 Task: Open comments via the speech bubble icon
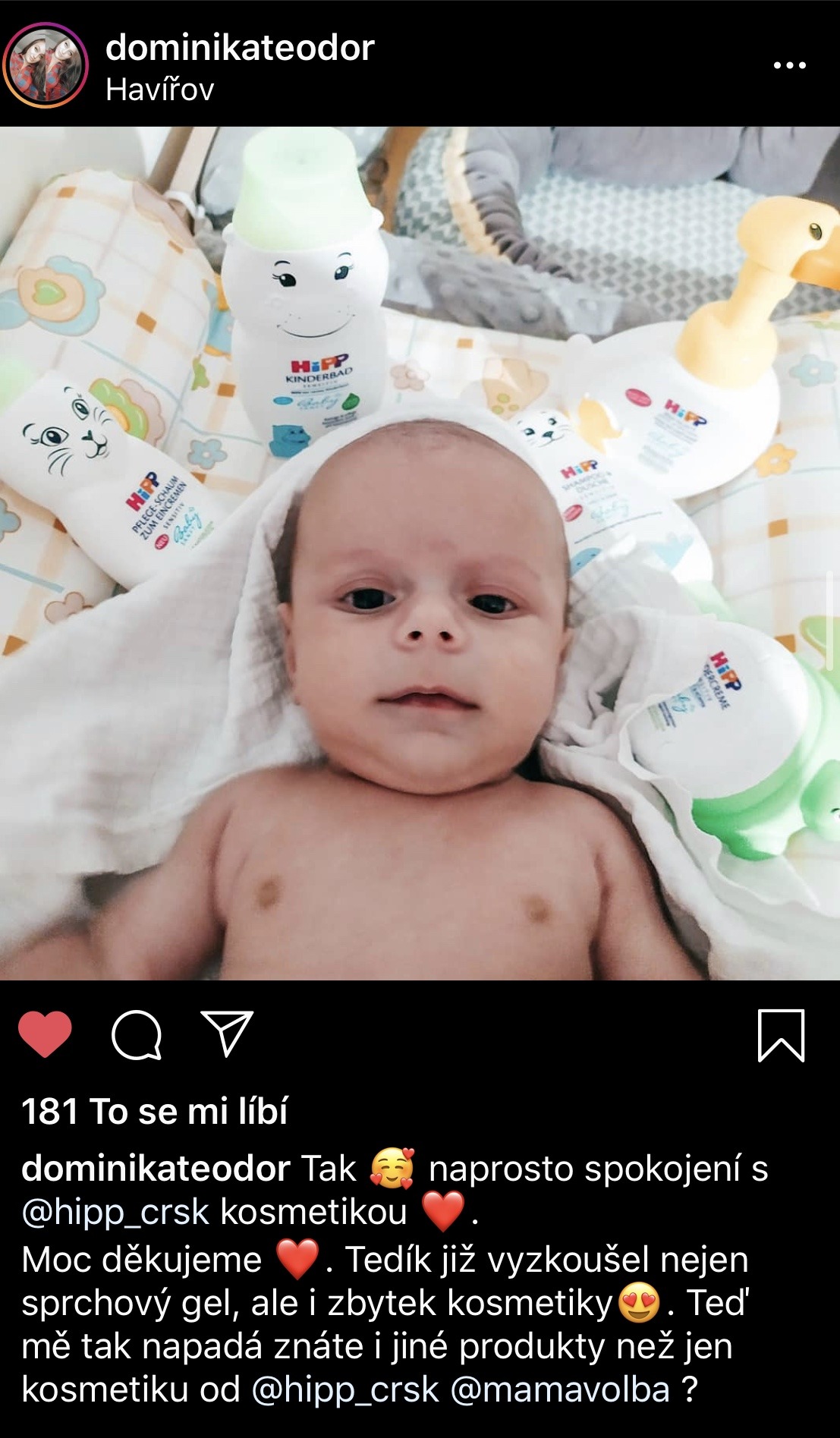(137, 1035)
